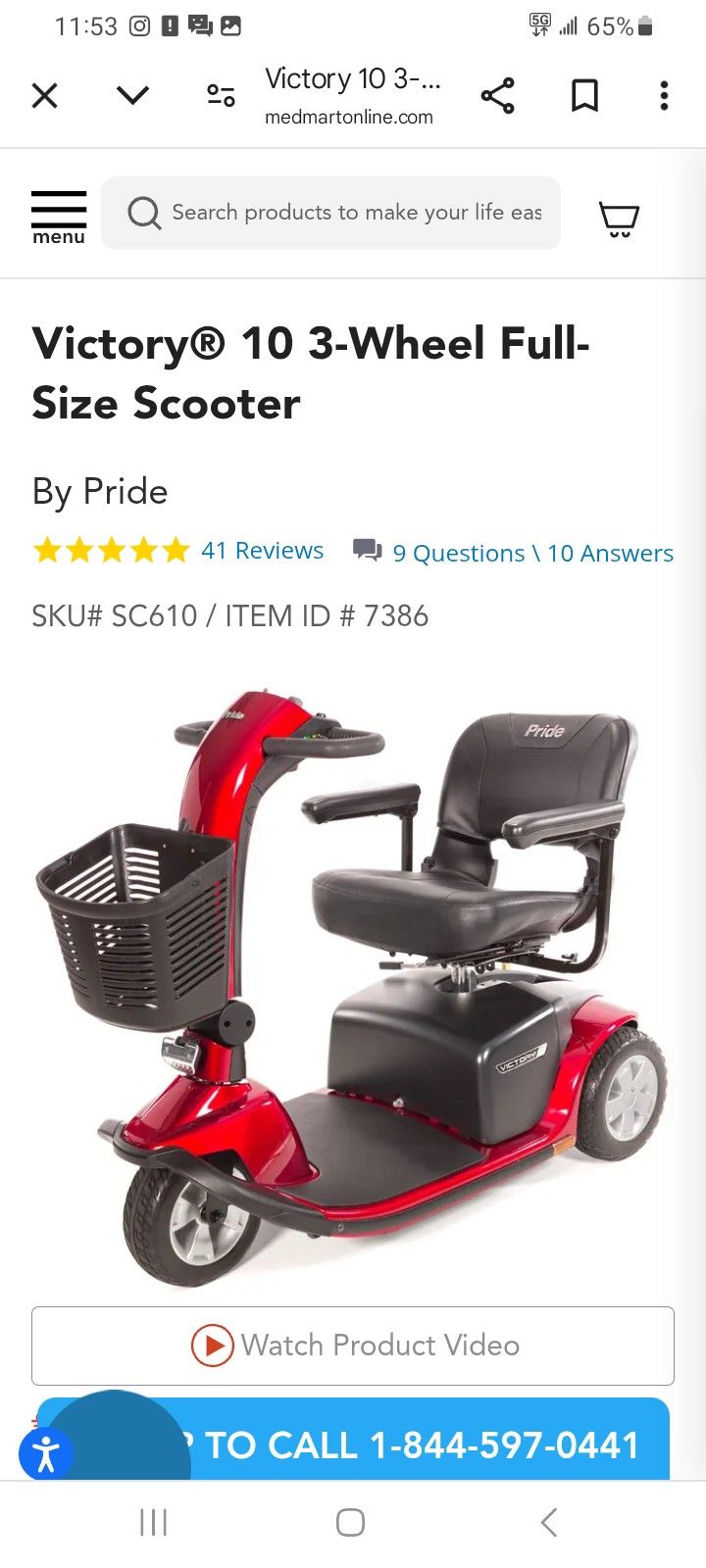This screenshot has height=1568, width=706.
Task: Bookmark this page
Action: tap(583, 95)
